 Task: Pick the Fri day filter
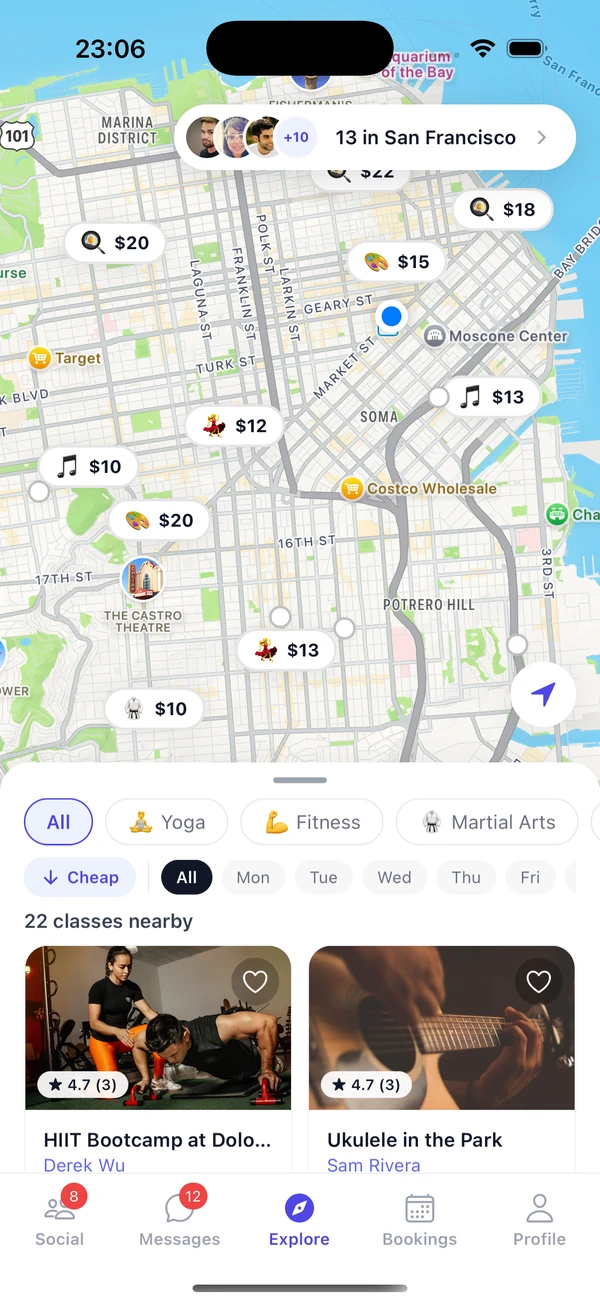[530, 877]
